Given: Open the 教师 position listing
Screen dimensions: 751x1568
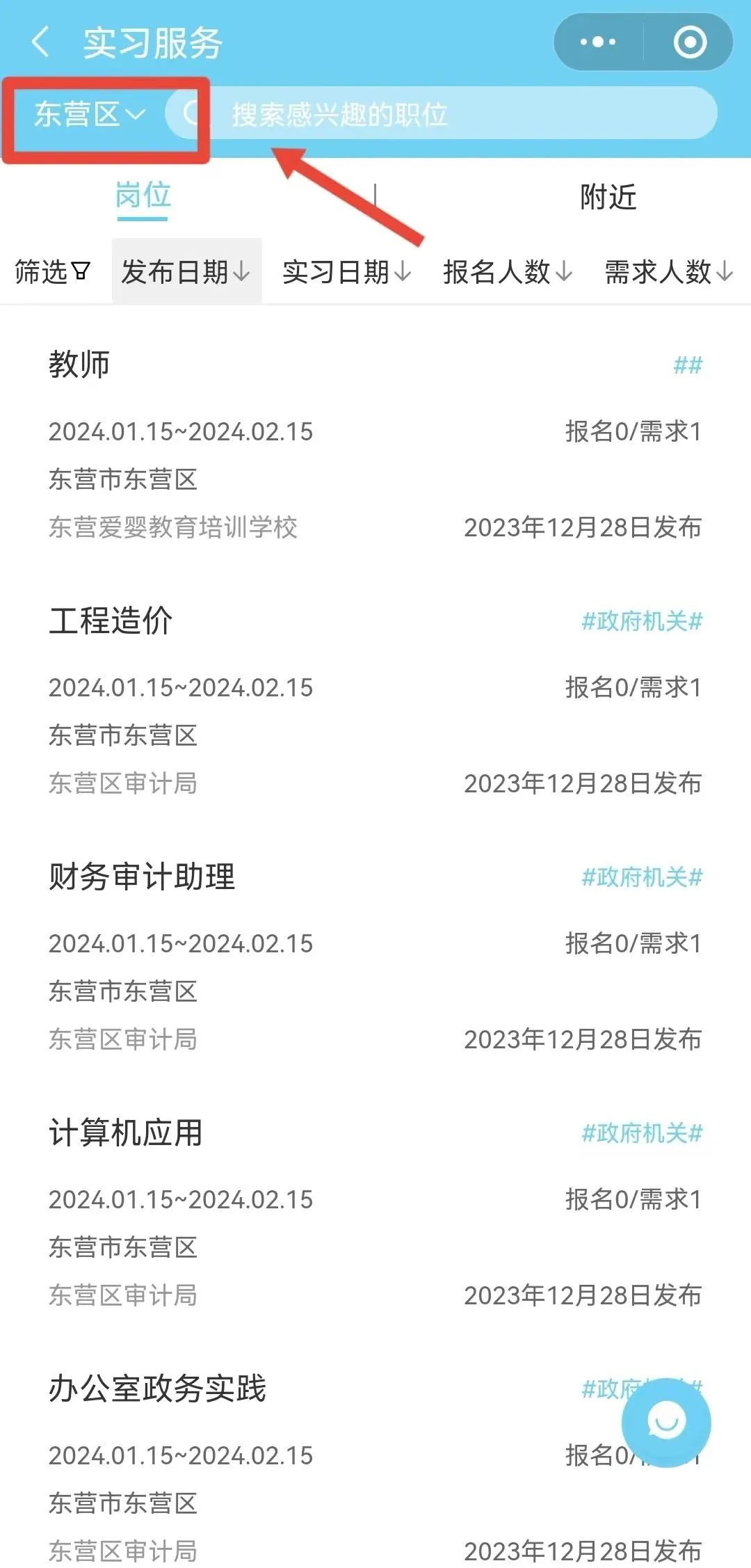Looking at the screenshot, I should pos(79,365).
